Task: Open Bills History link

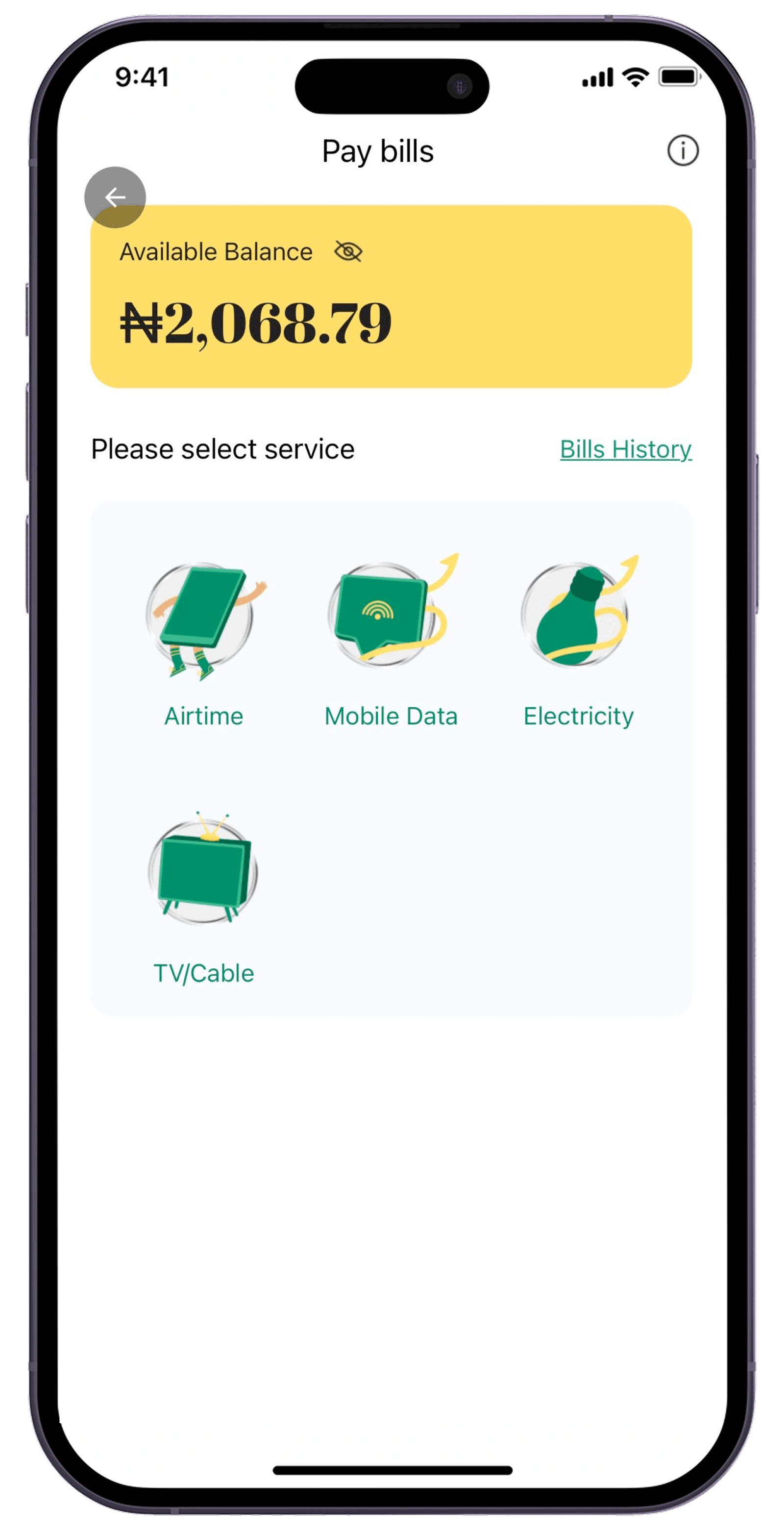Action: coord(625,449)
